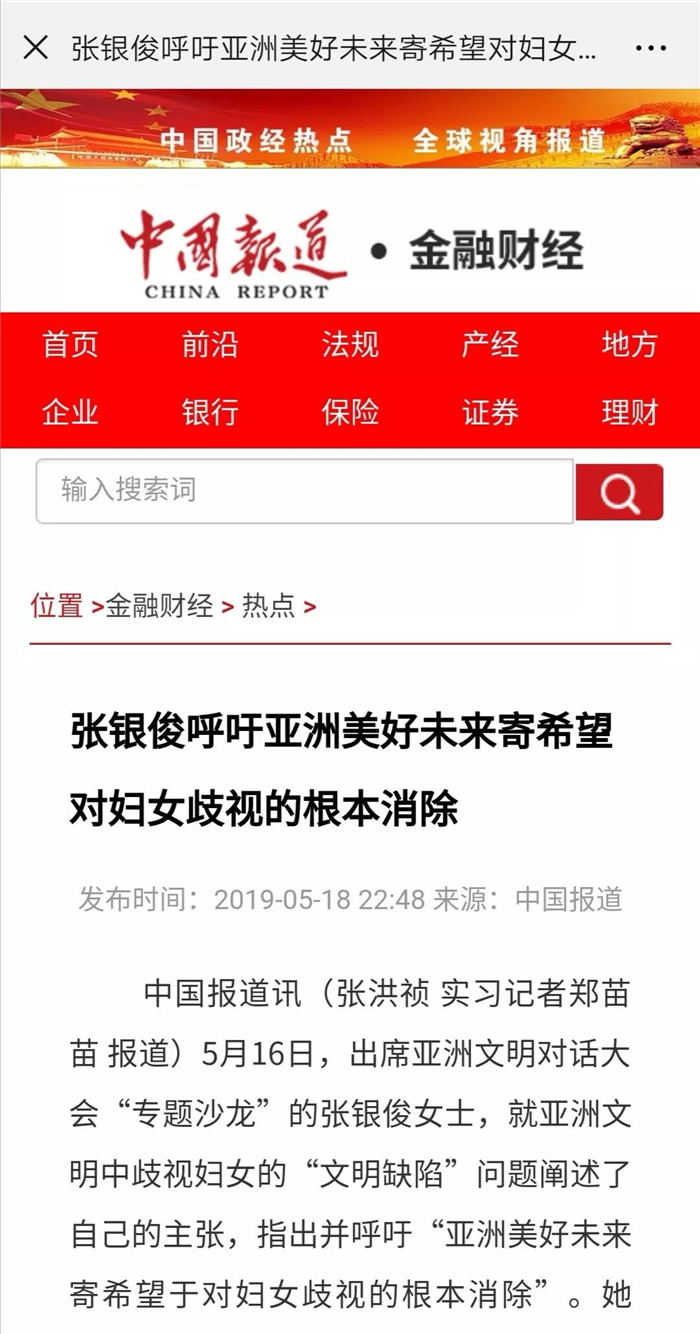Open the 地方 category
This screenshot has width=700, height=1334.
pos(629,345)
